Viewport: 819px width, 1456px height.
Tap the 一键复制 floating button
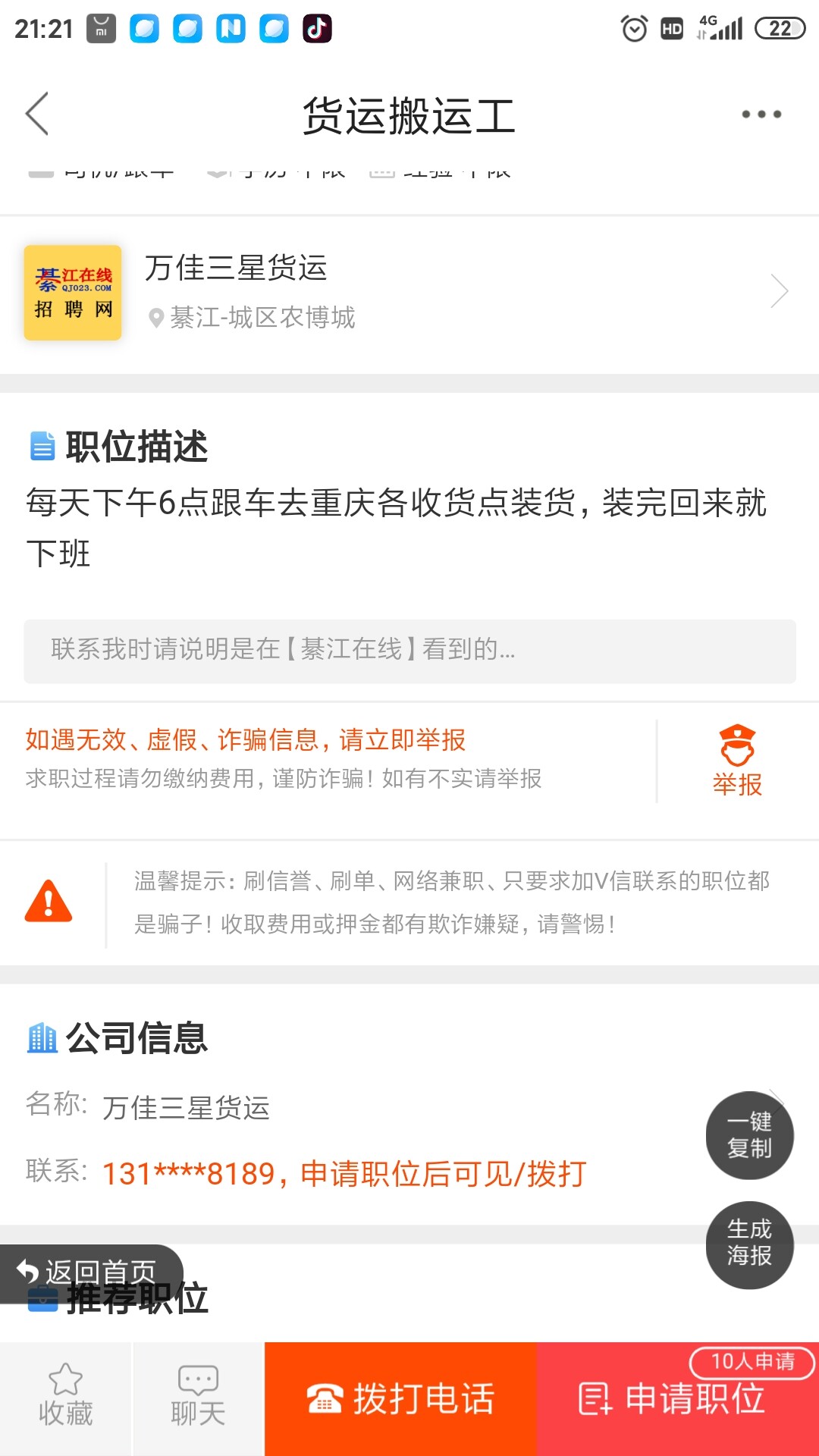click(749, 1134)
